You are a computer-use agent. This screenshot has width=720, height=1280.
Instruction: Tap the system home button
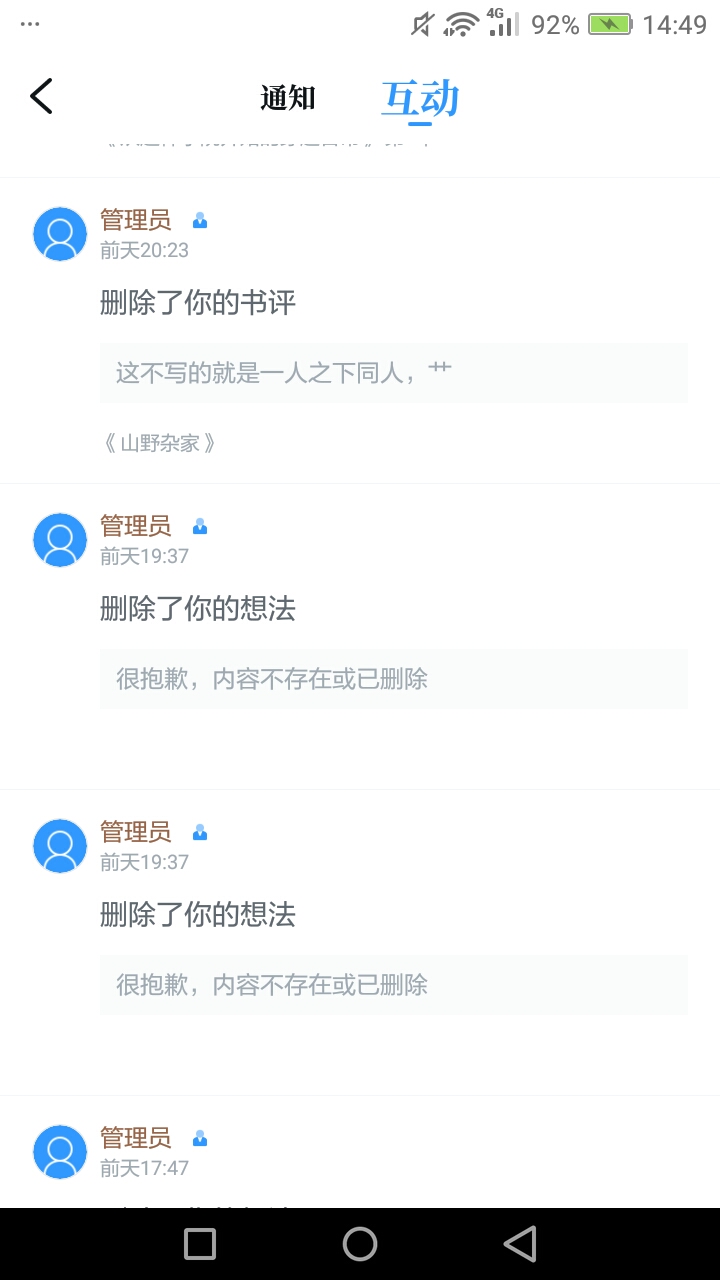[x=360, y=1244]
